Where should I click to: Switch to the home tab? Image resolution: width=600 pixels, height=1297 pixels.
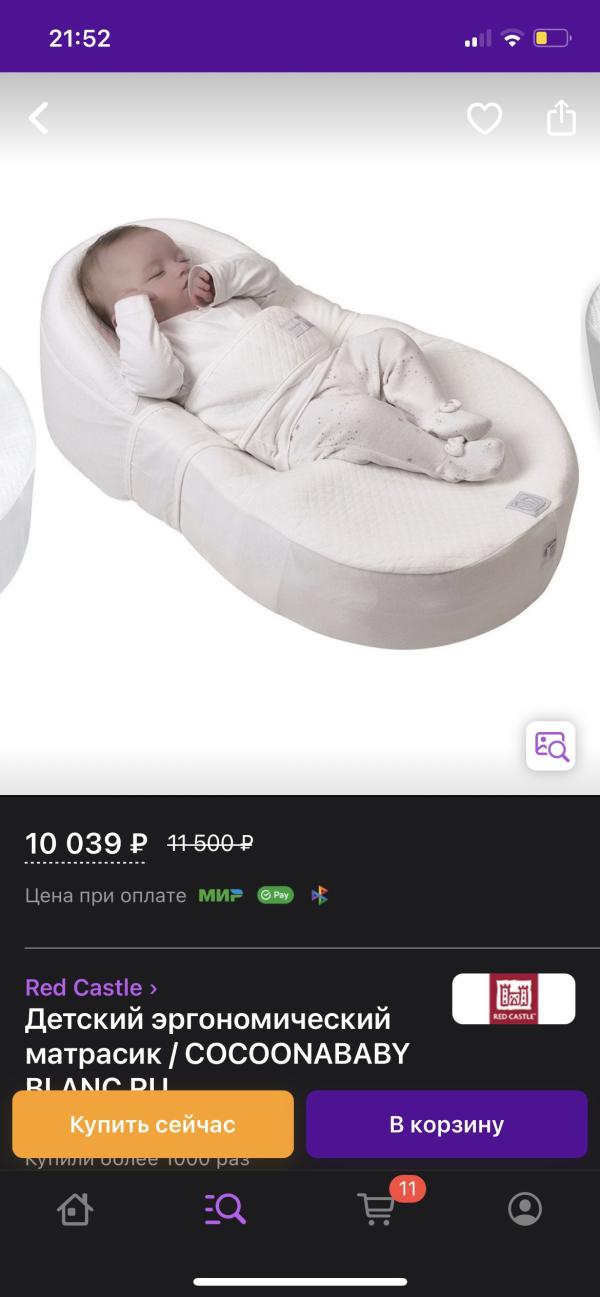click(75, 1209)
